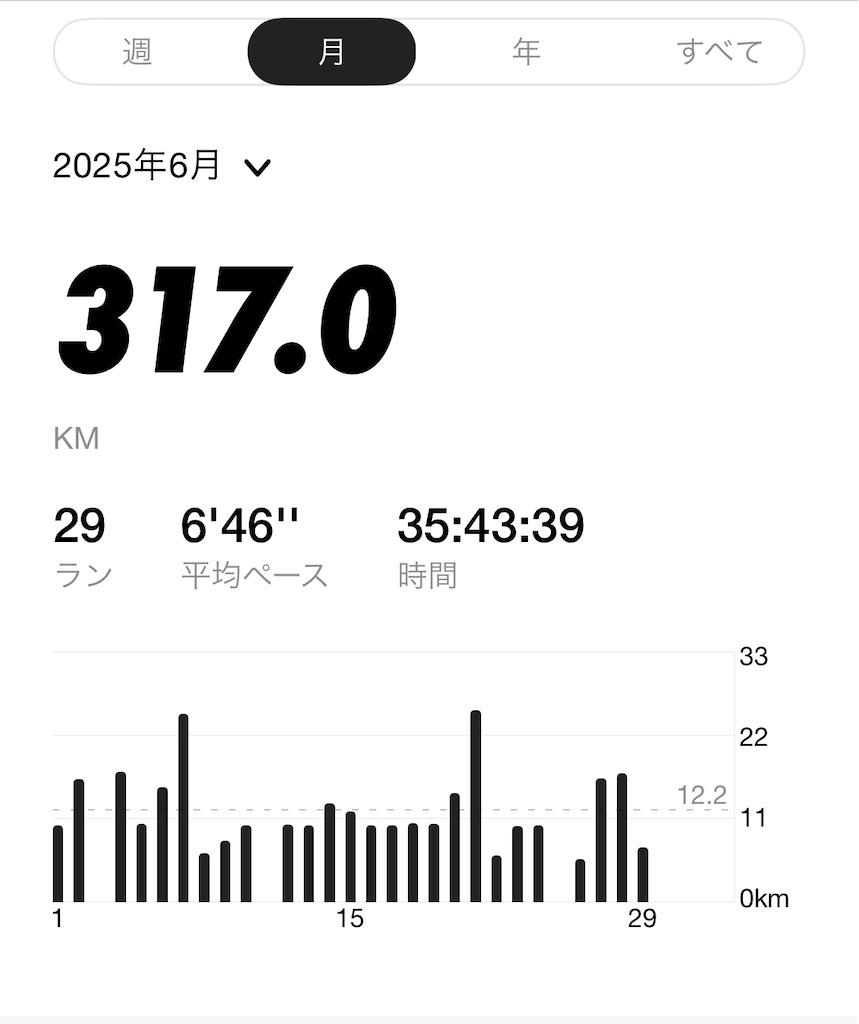The image size is (859, 1024).
Task: Switch to the すべて (all) tab
Action: pos(719,52)
